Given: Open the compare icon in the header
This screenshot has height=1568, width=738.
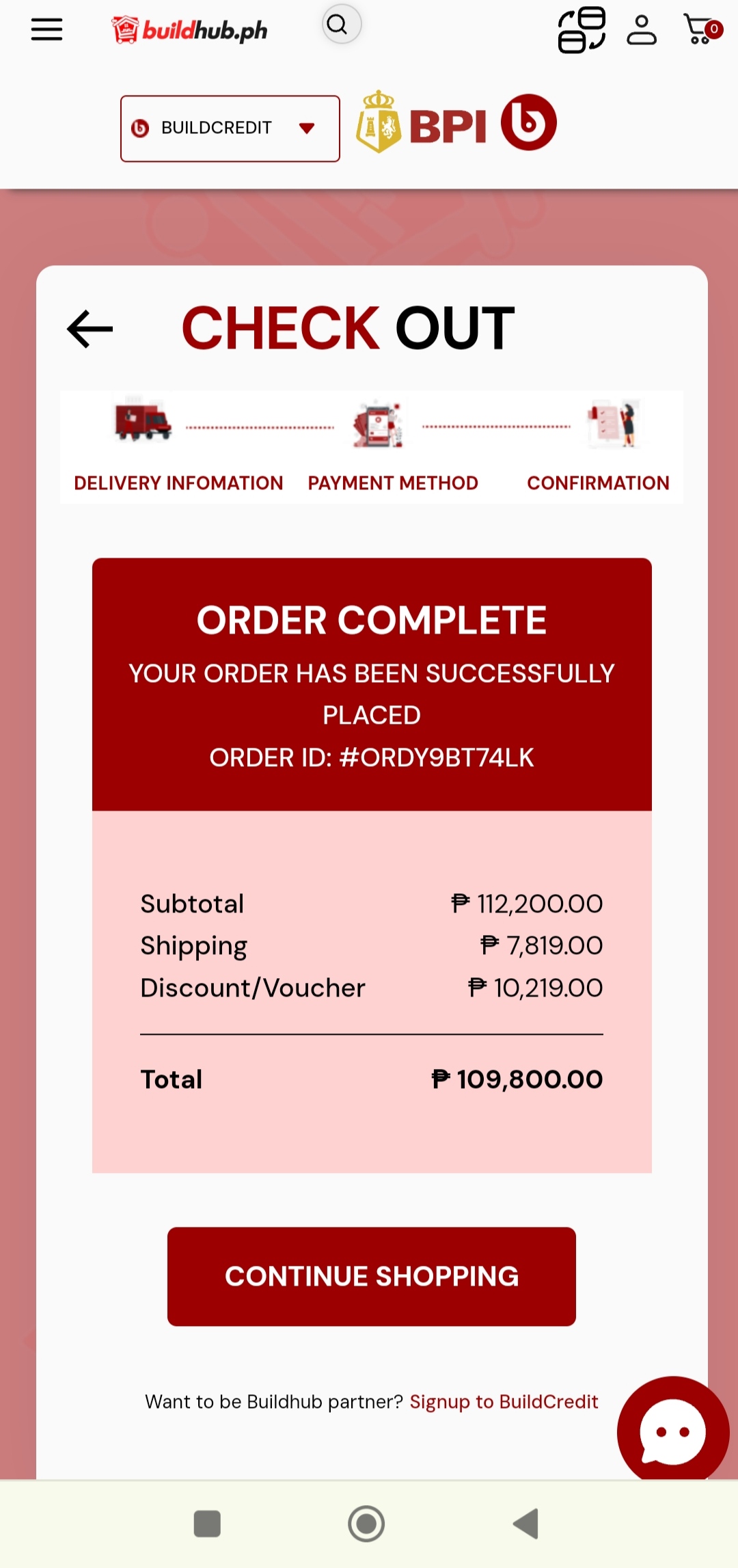Looking at the screenshot, I should [582, 30].
